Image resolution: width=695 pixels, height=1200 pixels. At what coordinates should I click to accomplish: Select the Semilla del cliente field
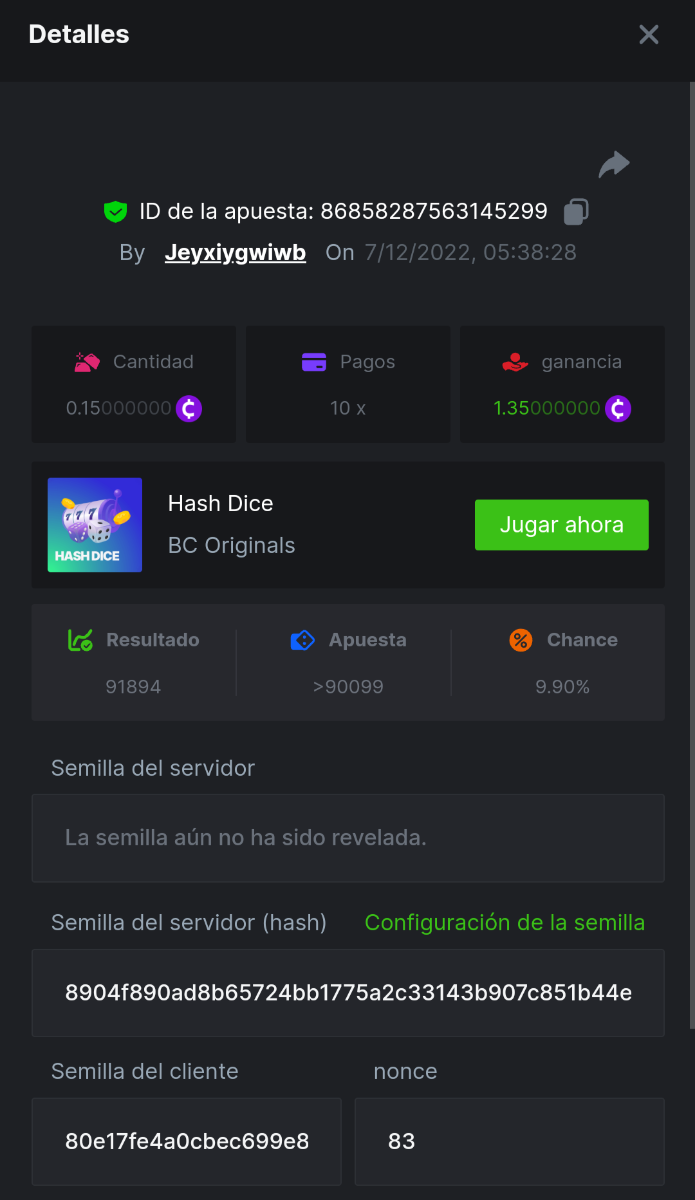187,1141
